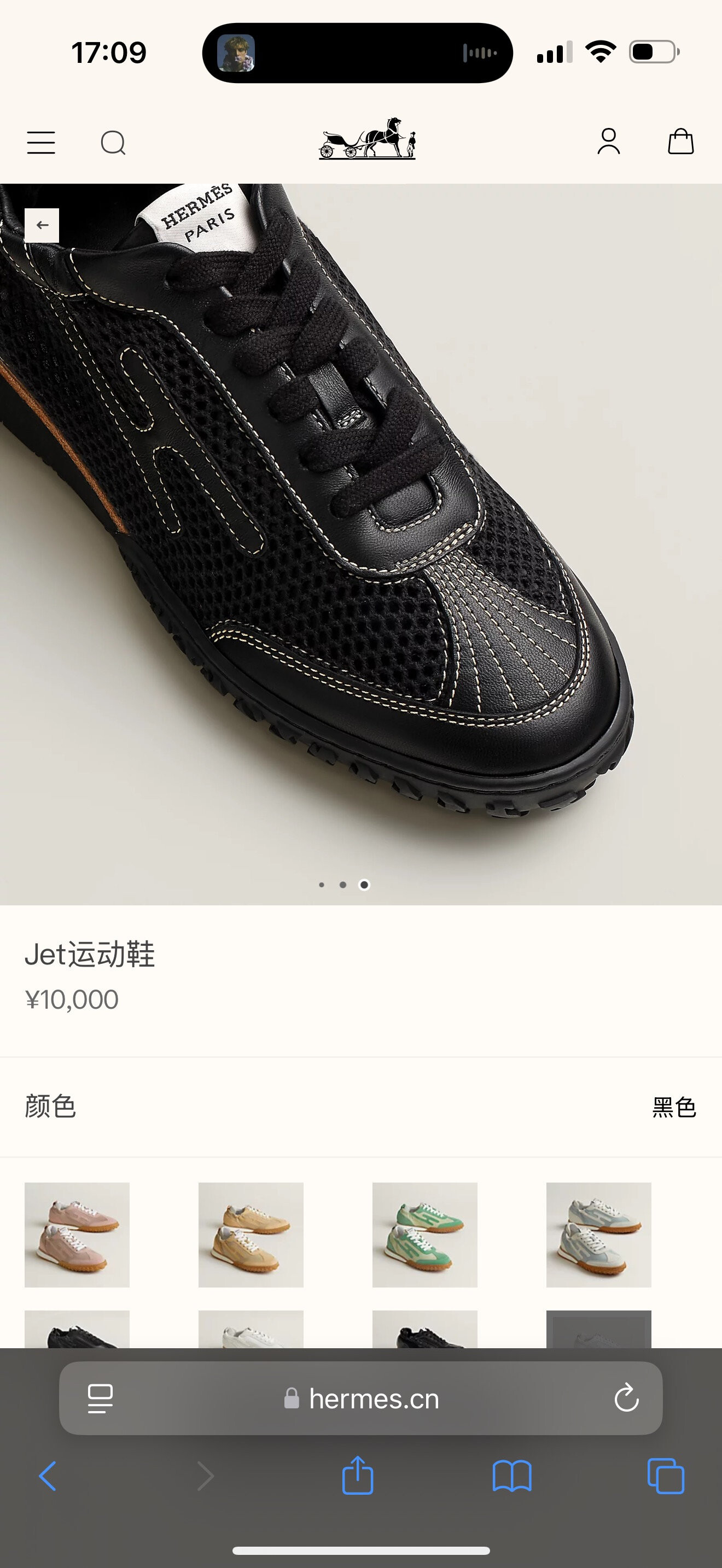Select the yellow sneaker color
The width and height of the screenshot is (722, 1568).
pyautogui.click(x=251, y=1234)
